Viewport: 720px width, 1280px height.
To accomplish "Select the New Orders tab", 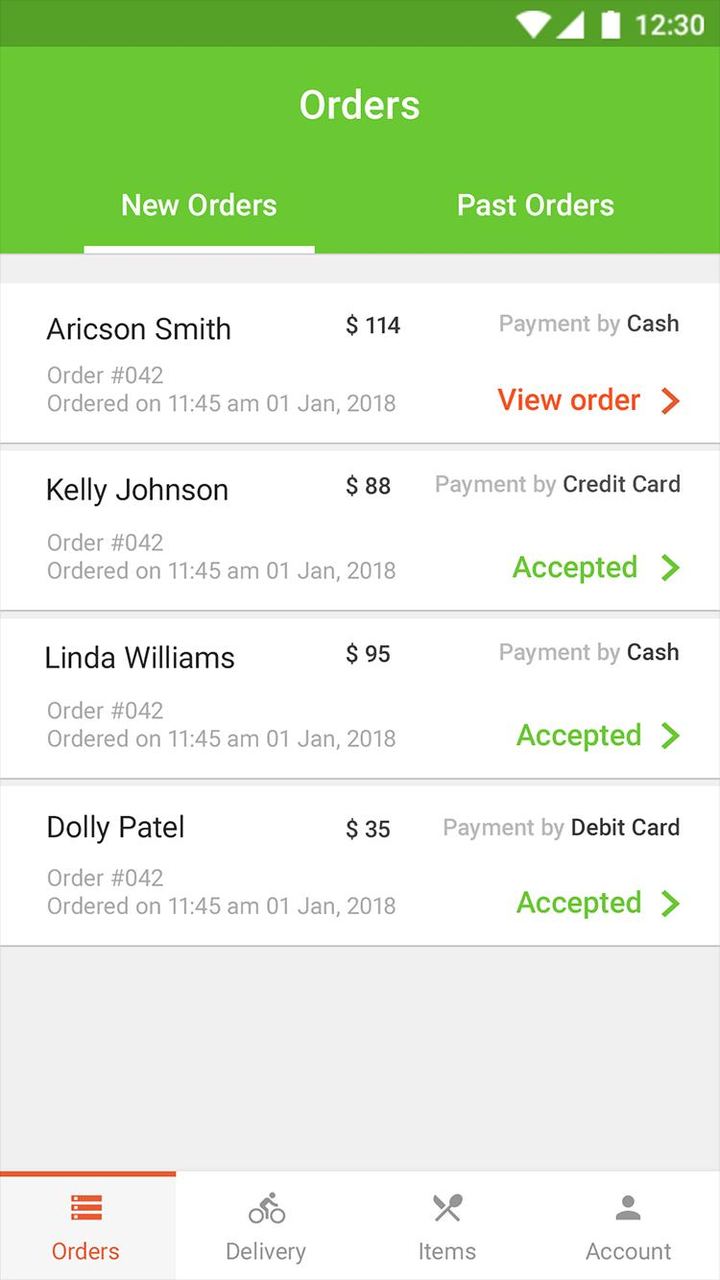I will [198, 205].
